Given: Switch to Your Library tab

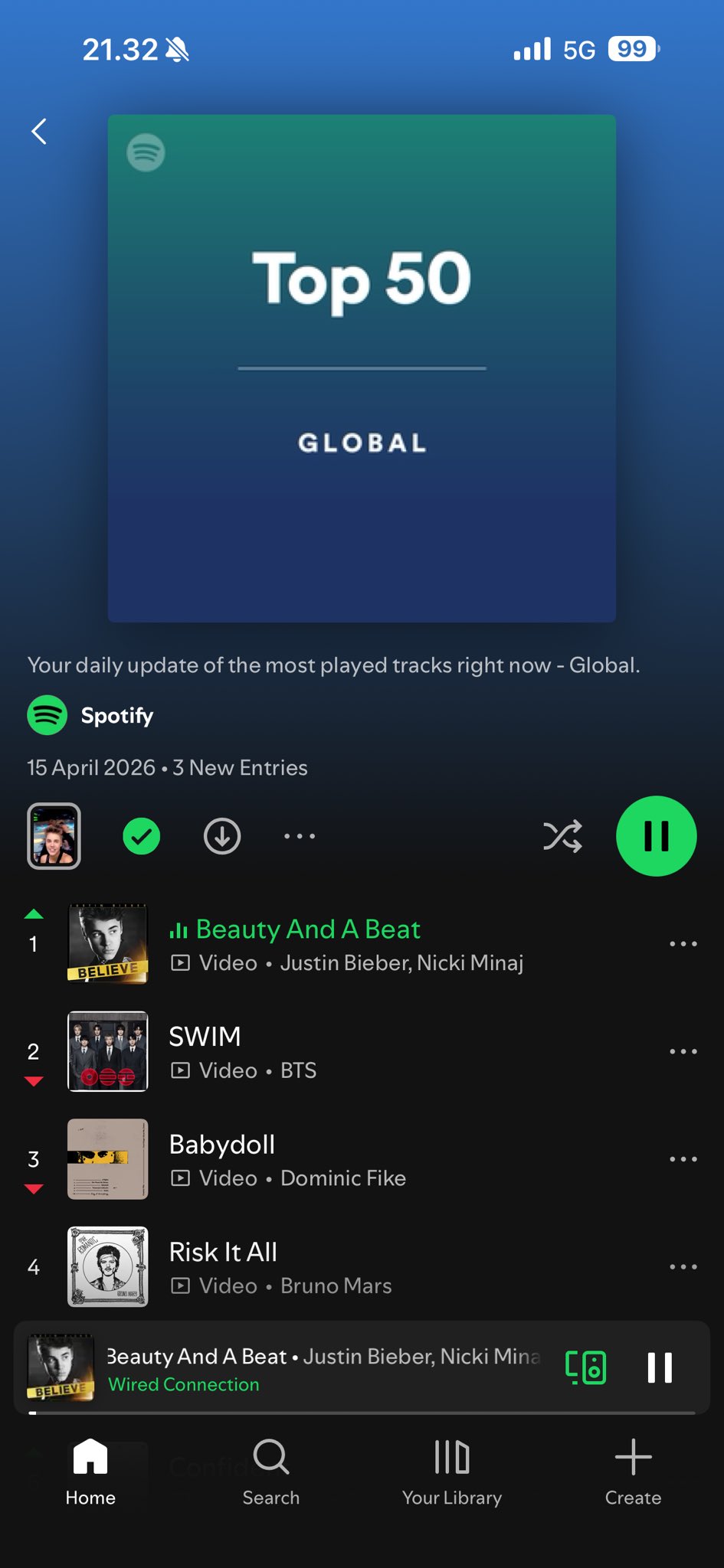Looking at the screenshot, I should 452,1472.
